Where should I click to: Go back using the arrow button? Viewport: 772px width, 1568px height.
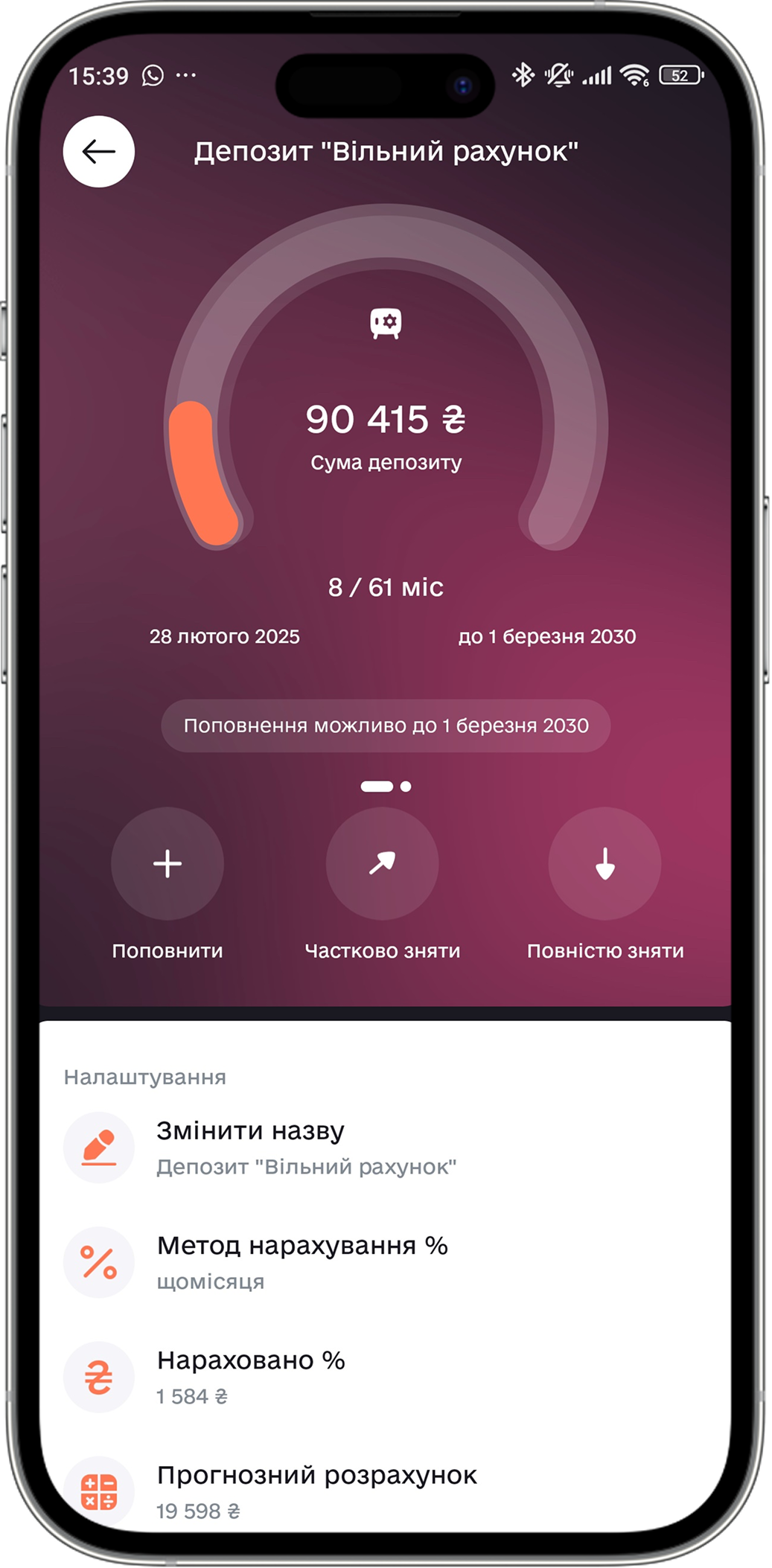[x=98, y=152]
